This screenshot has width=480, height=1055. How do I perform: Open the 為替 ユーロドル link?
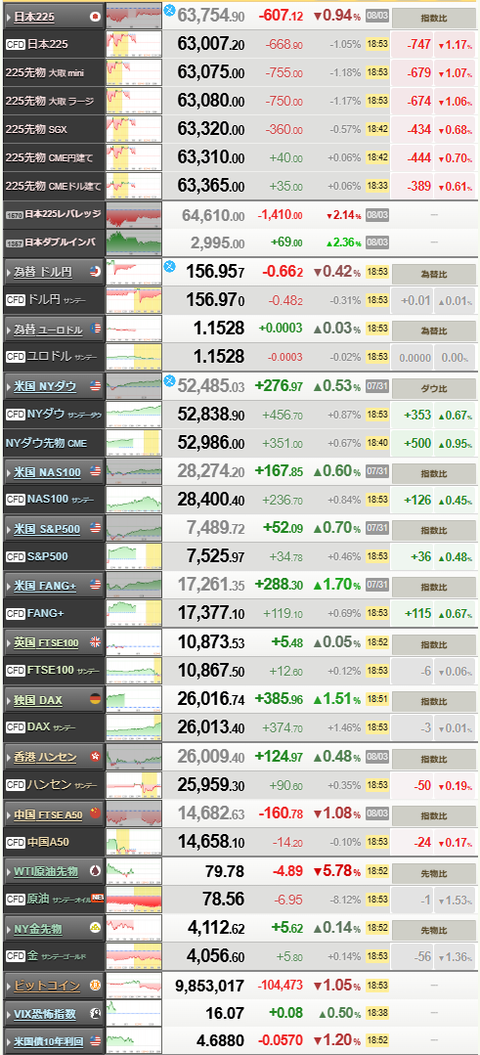(x=48, y=329)
